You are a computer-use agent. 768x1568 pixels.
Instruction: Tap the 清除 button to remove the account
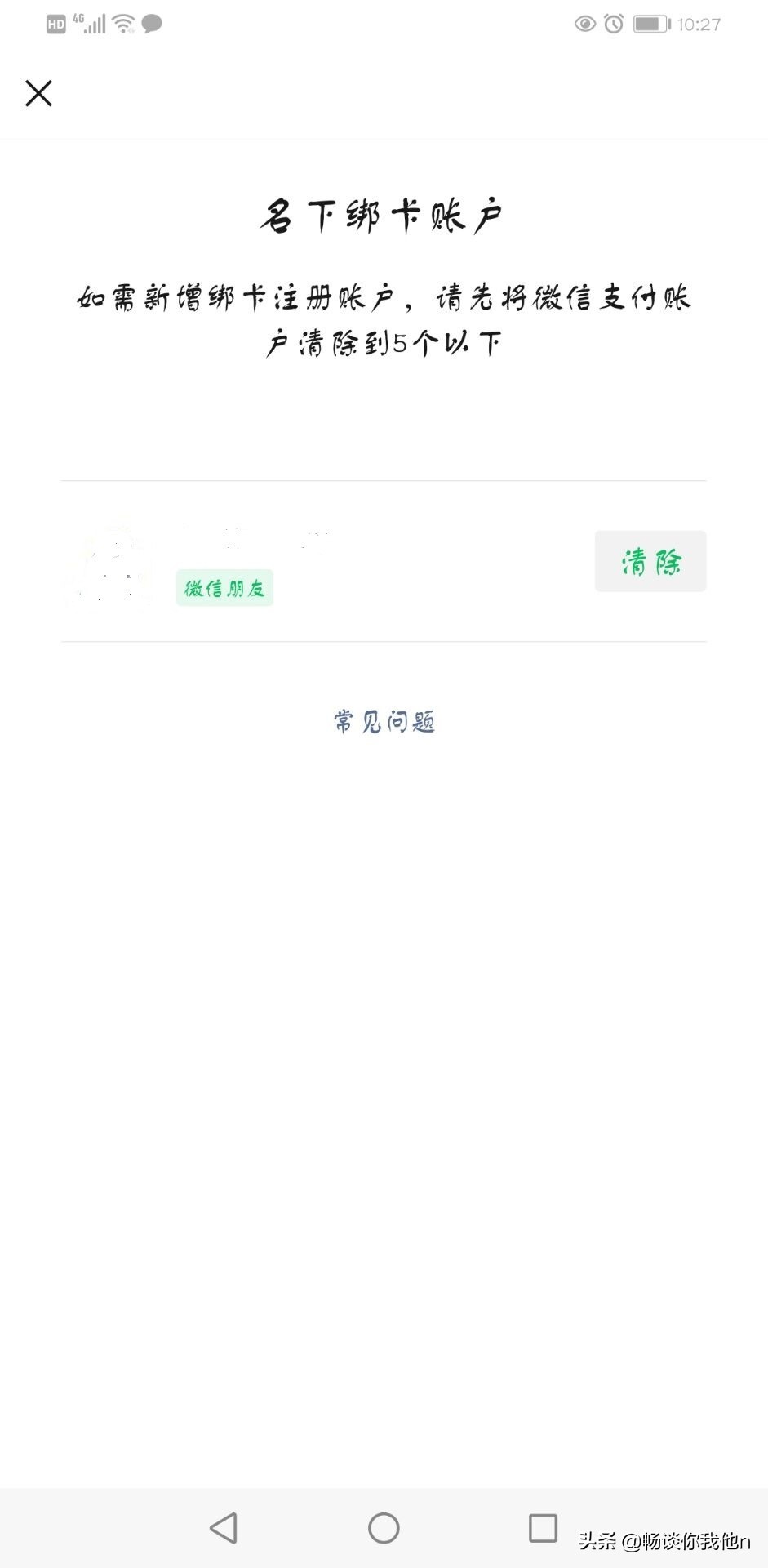tap(650, 561)
